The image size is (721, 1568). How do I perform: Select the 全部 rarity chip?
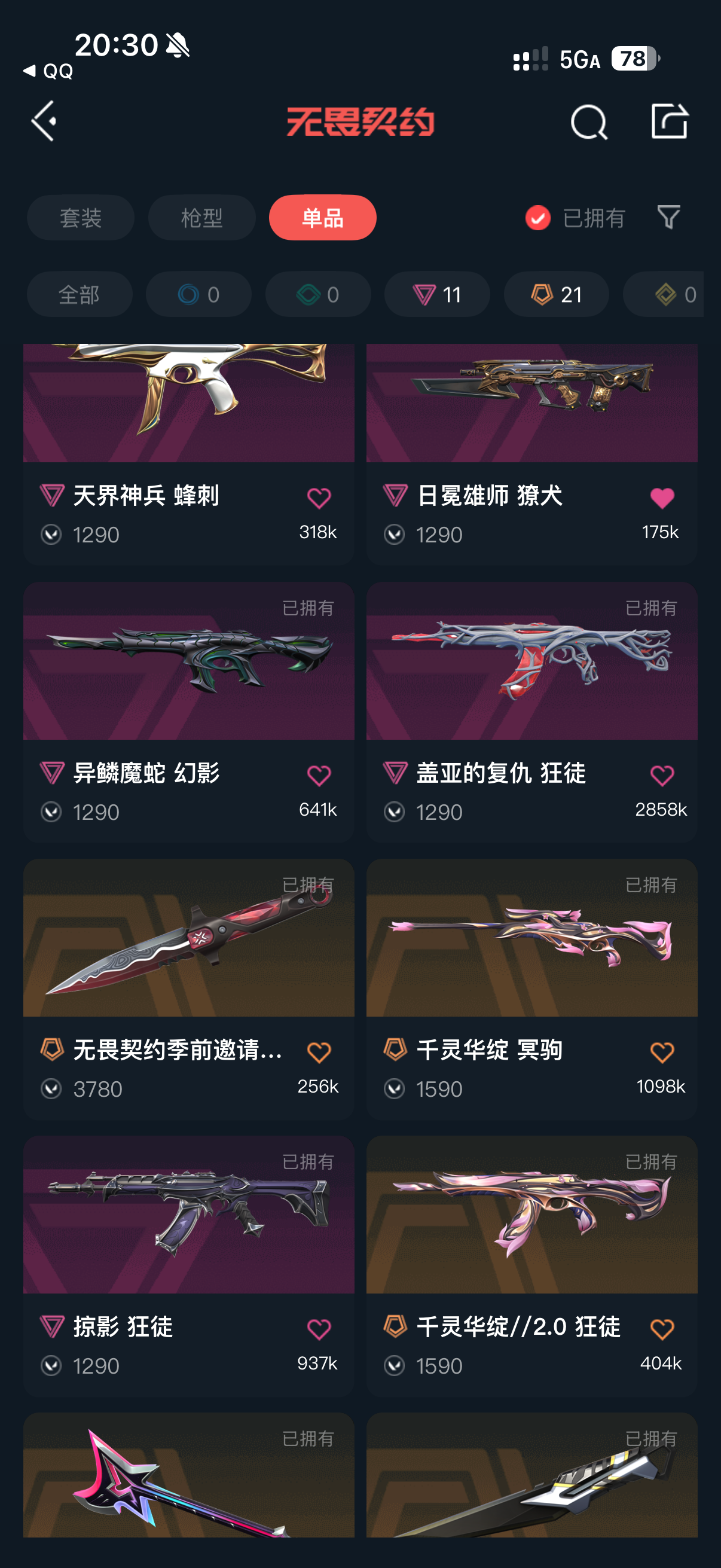coord(79,295)
